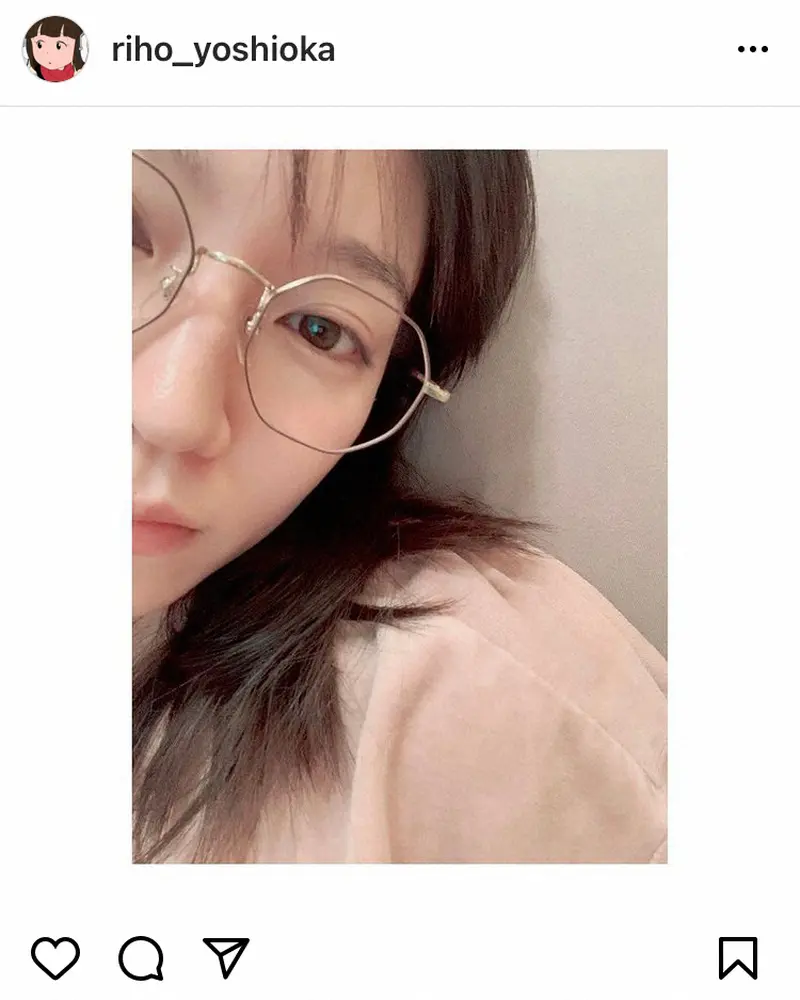Save the post with the bookmark icon
This screenshot has width=800, height=1000.
click(738, 958)
